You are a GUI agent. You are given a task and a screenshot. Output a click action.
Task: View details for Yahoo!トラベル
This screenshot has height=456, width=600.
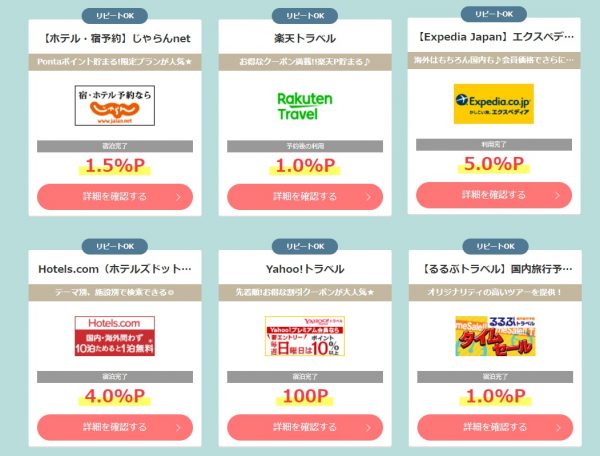pos(304,427)
